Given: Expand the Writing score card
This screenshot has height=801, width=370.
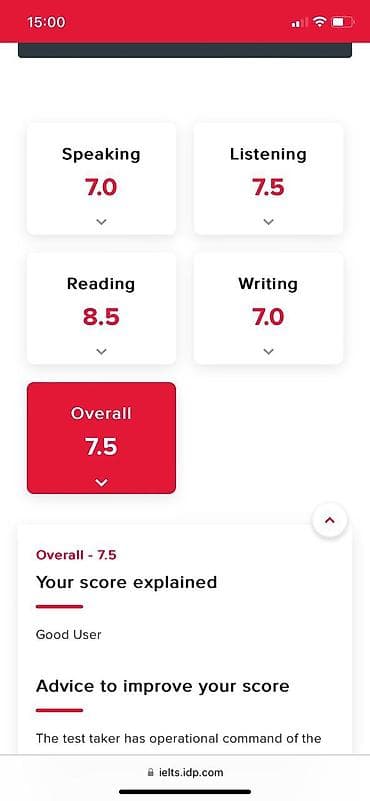Looking at the screenshot, I should (268, 351).
